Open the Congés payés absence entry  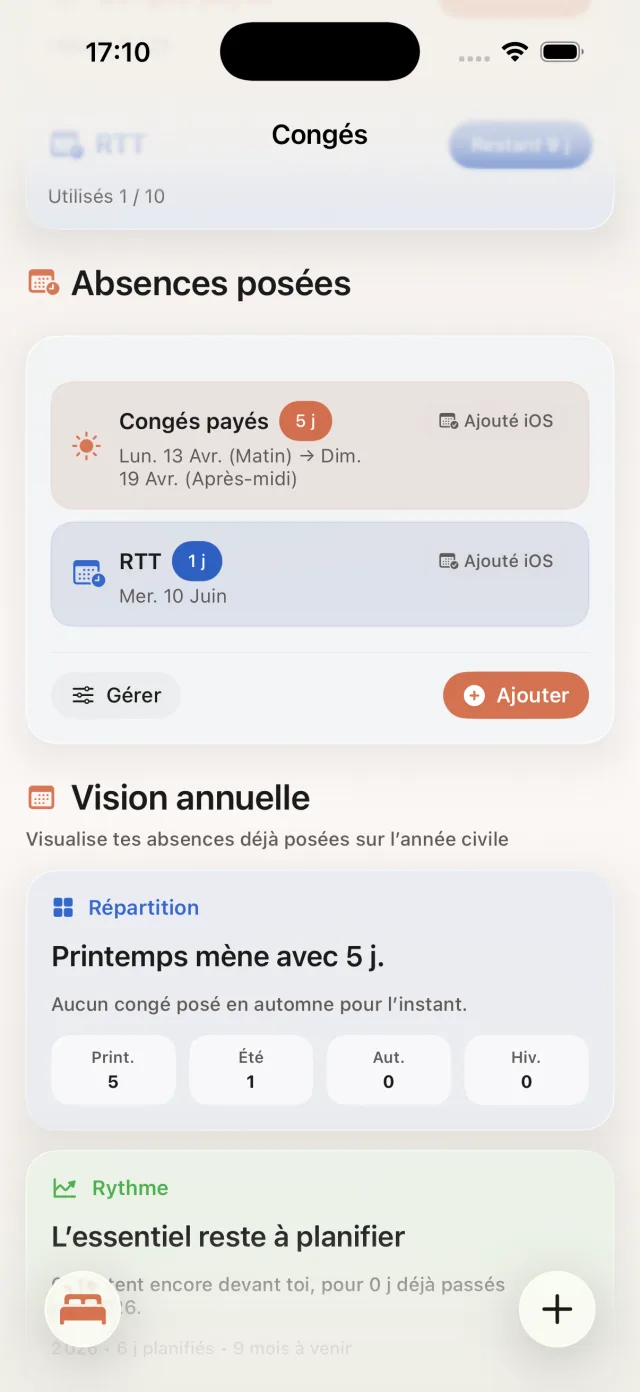coord(319,445)
